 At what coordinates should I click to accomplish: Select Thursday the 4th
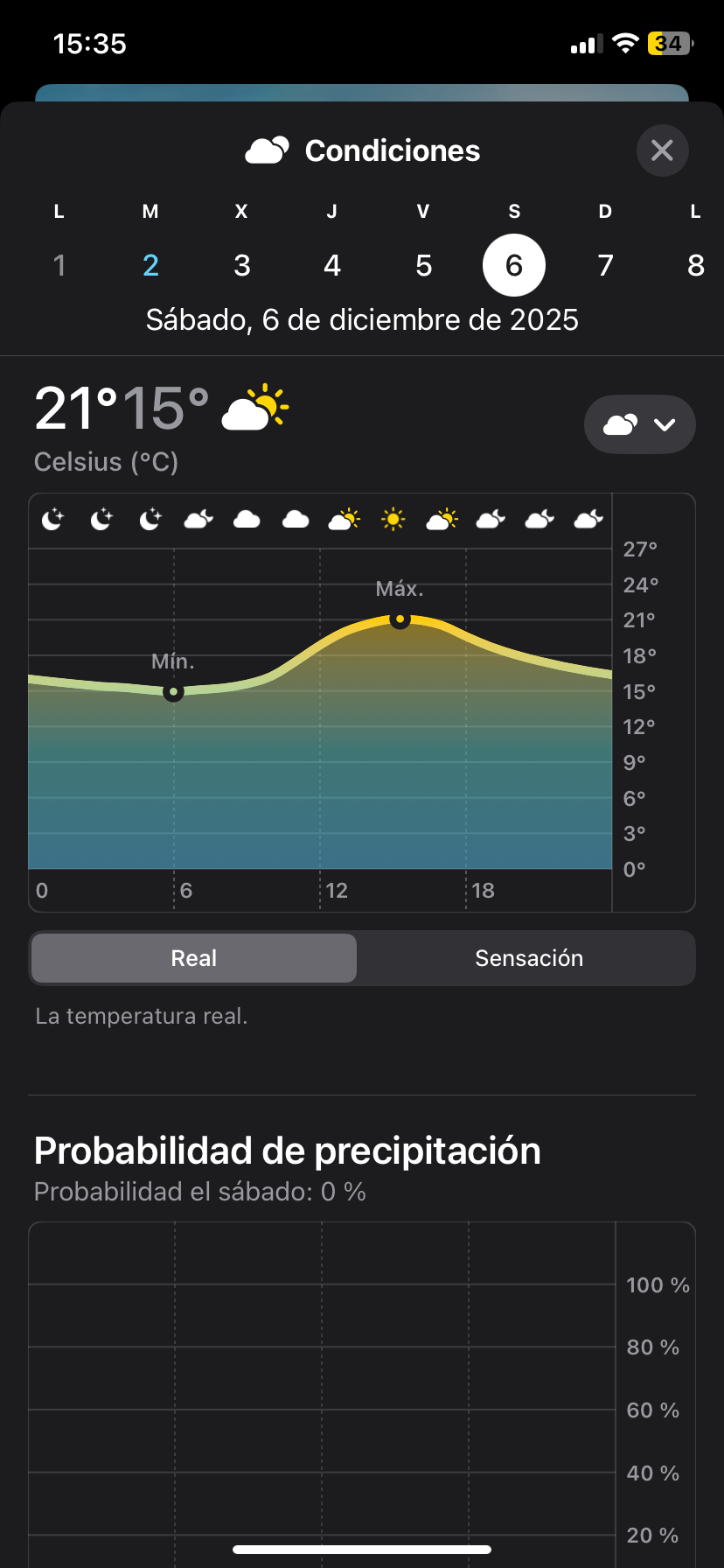click(332, 265)
